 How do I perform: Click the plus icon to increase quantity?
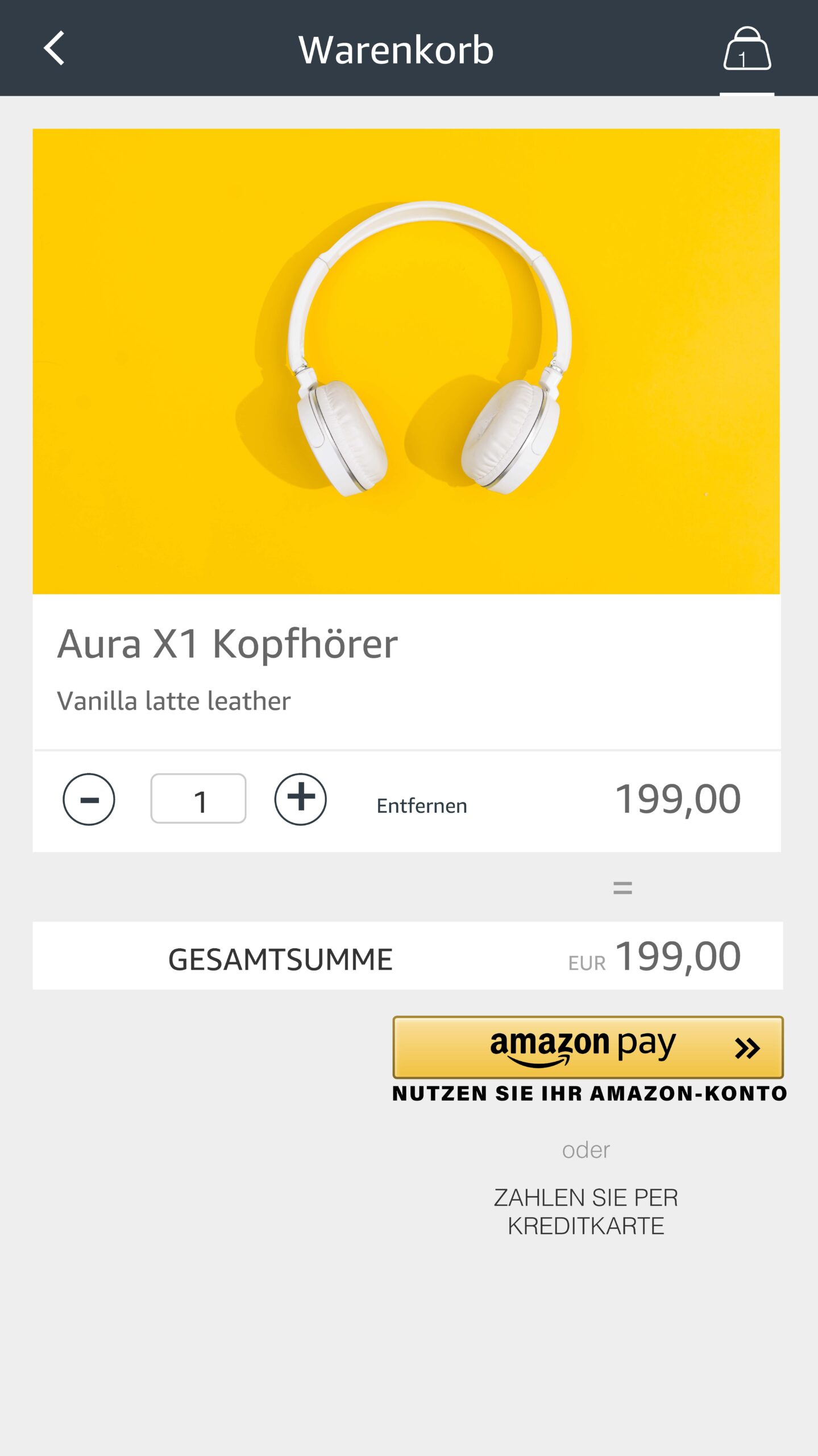tap(300, 799)
